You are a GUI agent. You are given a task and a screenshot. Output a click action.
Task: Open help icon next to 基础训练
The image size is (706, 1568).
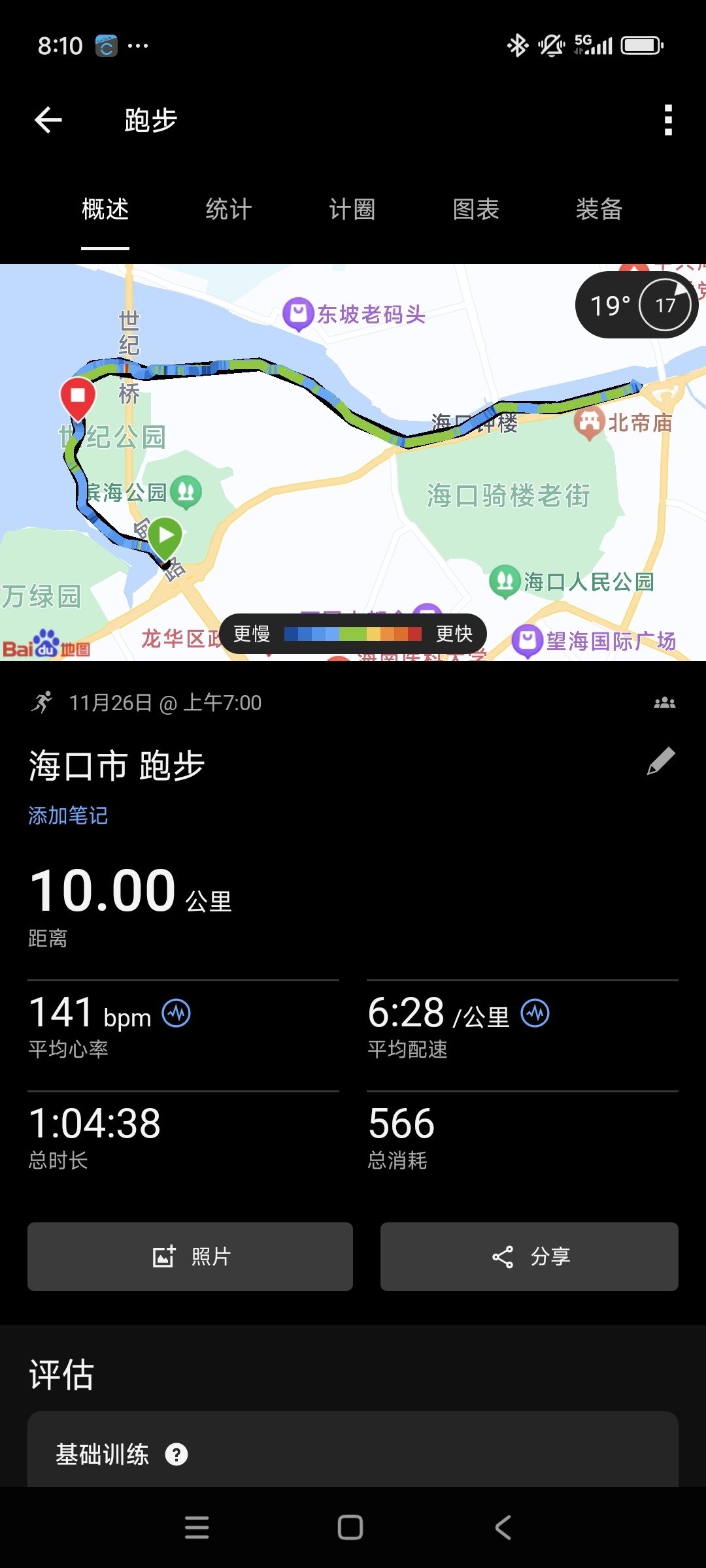click(x=176, y=1454)
